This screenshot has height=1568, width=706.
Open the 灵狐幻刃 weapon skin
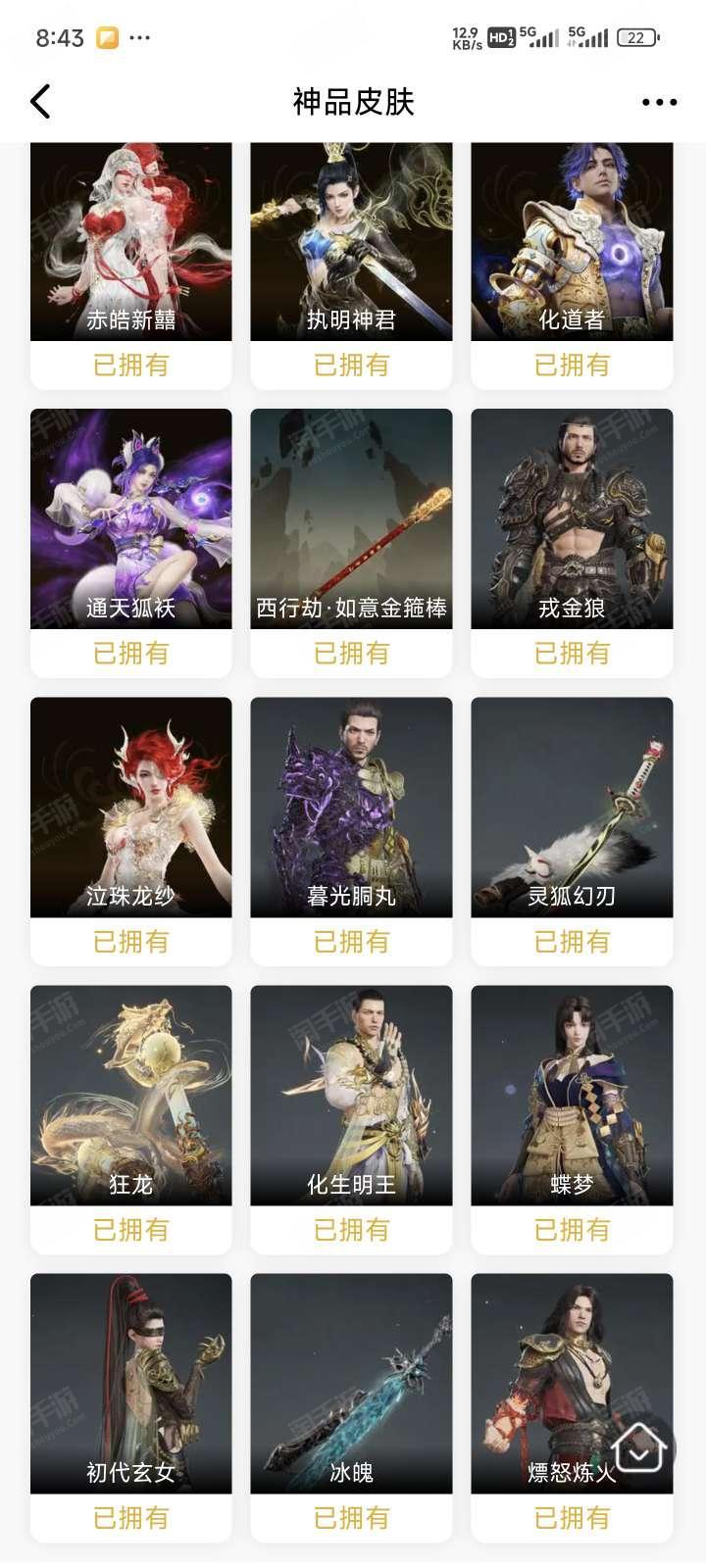tap(572, 831)
